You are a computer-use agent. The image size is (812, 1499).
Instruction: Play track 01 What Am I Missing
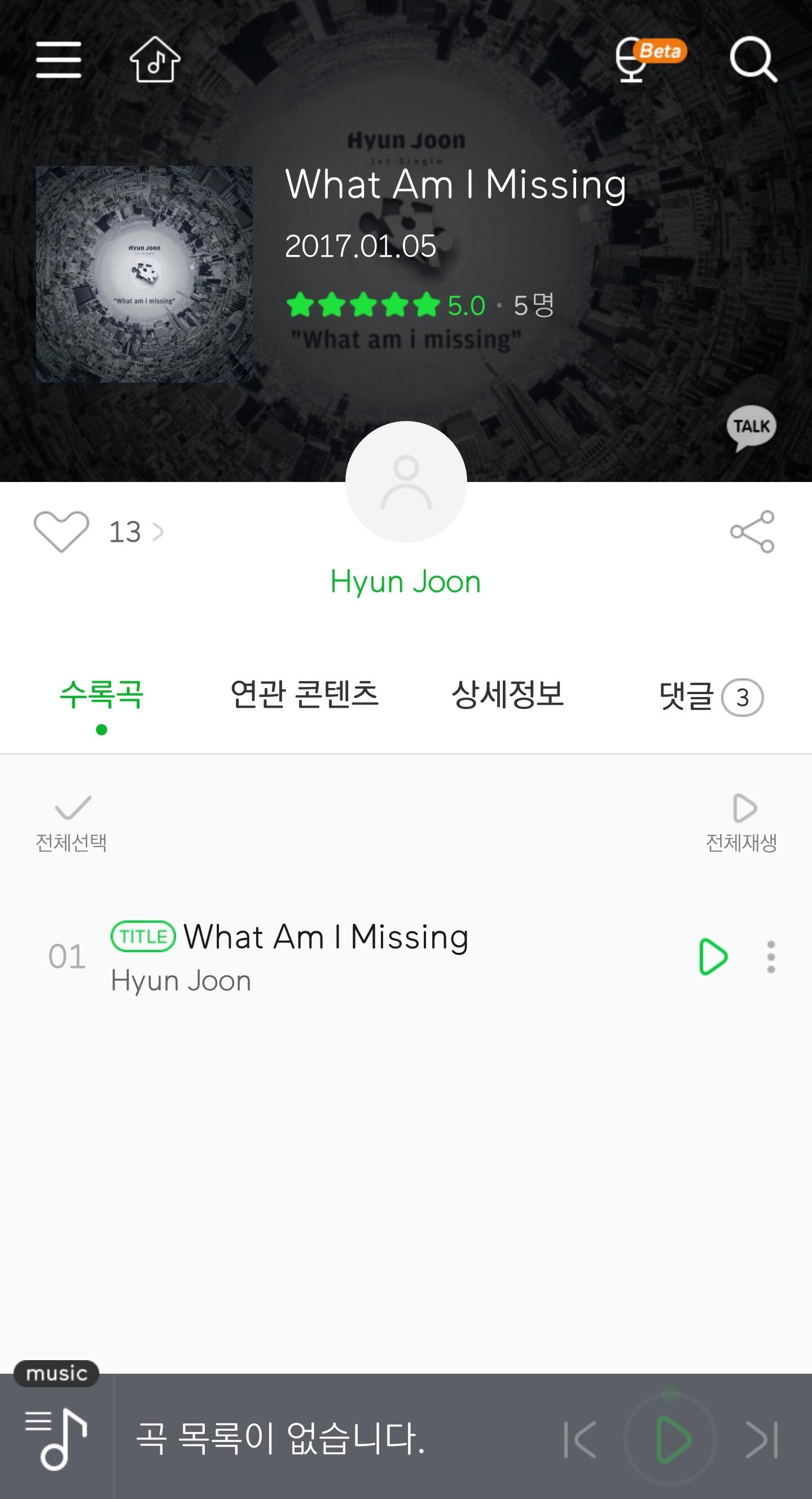713,957
